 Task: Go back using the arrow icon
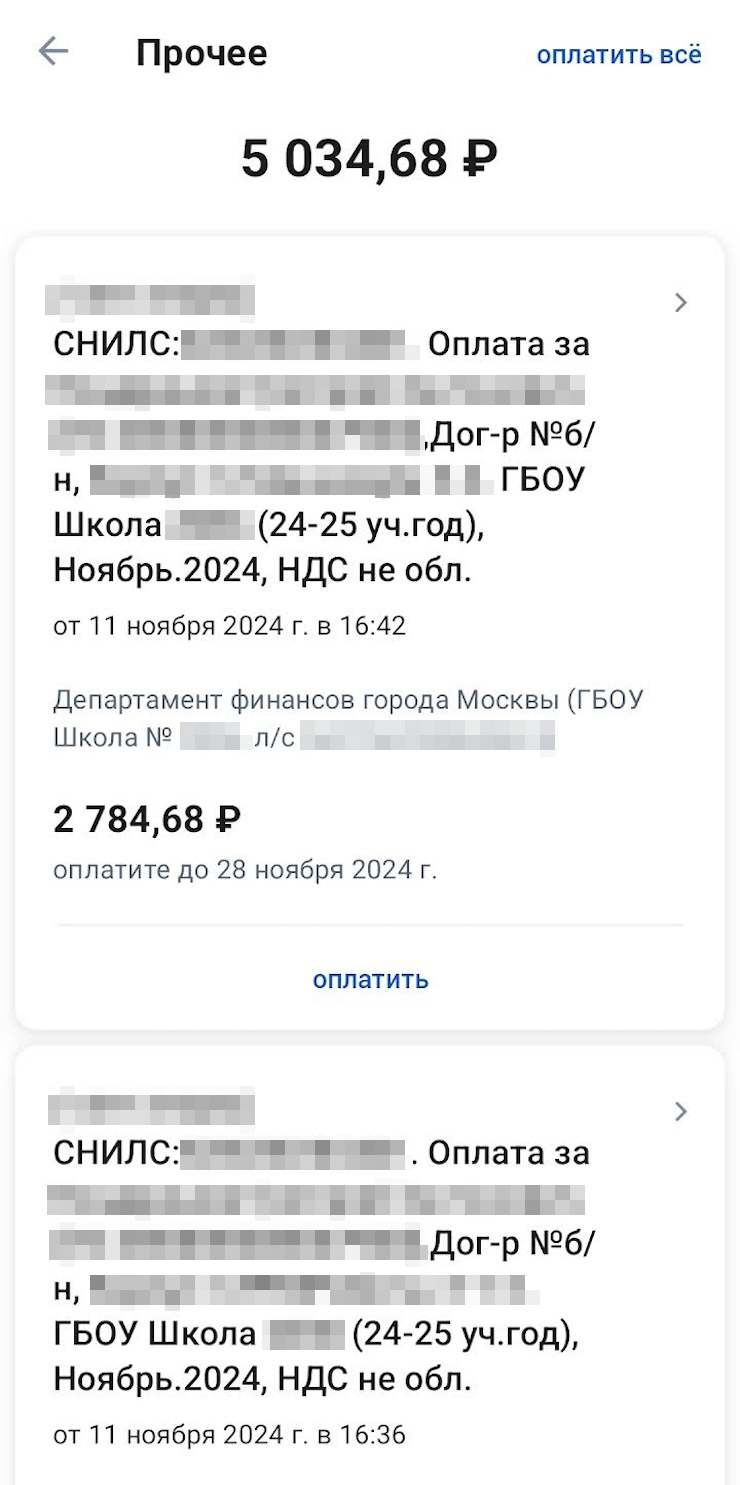53,51
